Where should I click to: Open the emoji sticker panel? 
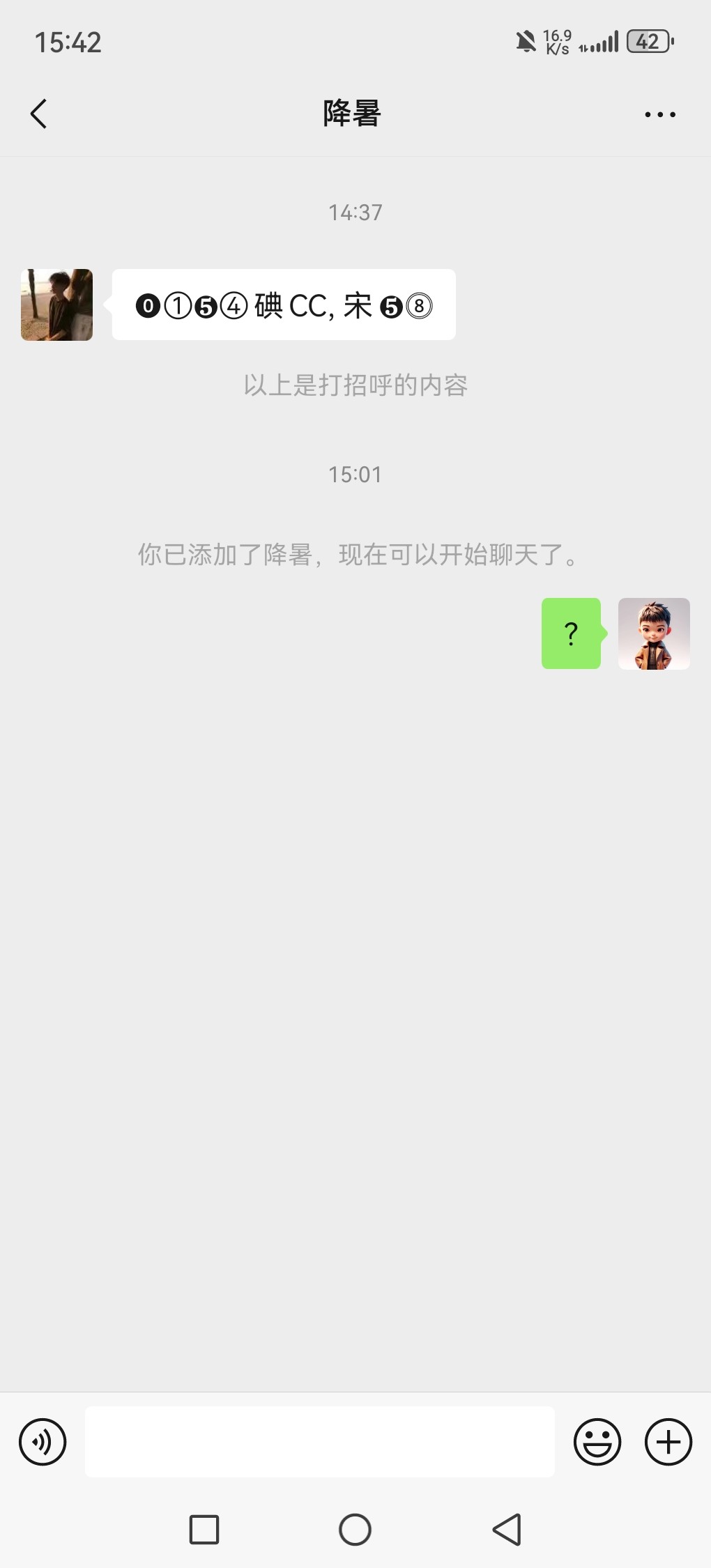(597, 1442)
